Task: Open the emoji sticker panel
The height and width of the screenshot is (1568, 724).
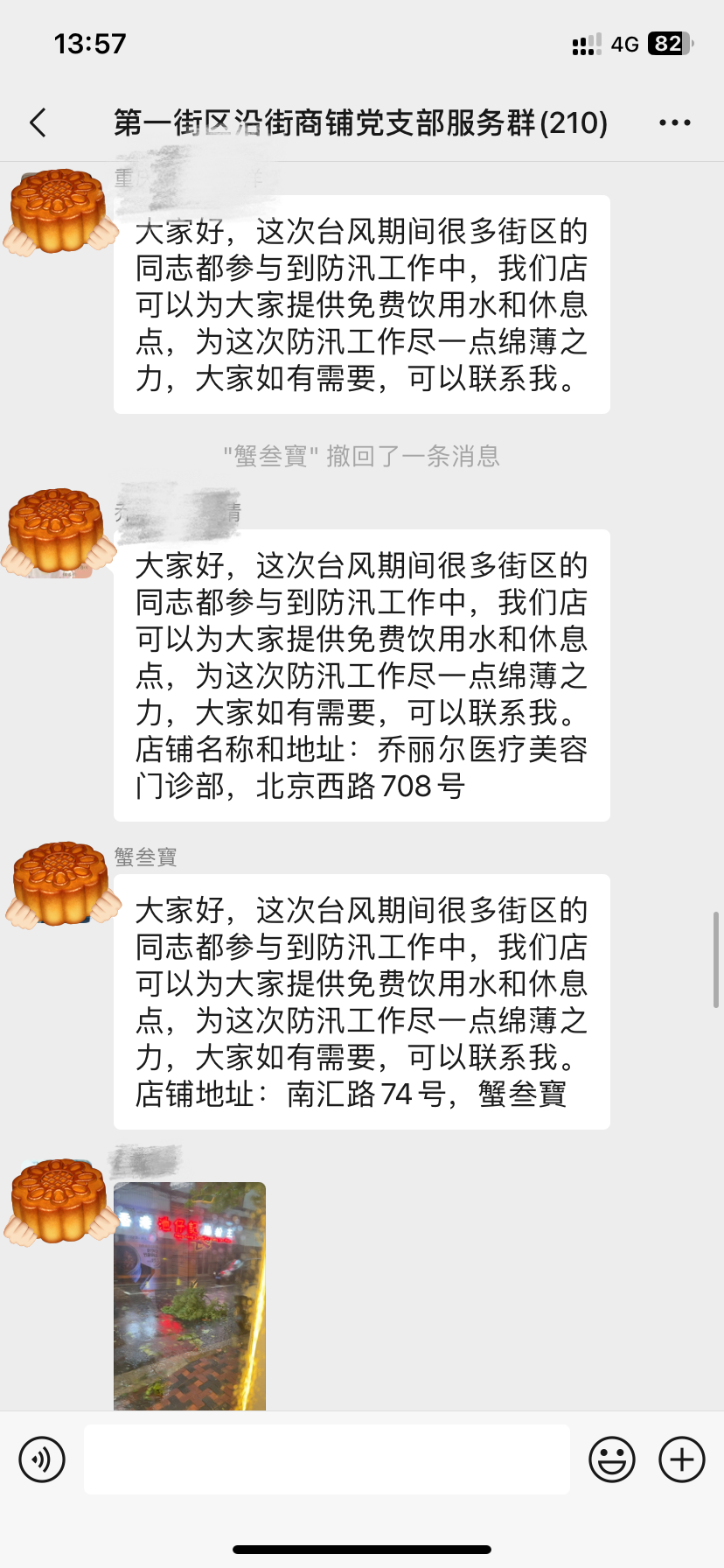Action: click(611, 1459)
